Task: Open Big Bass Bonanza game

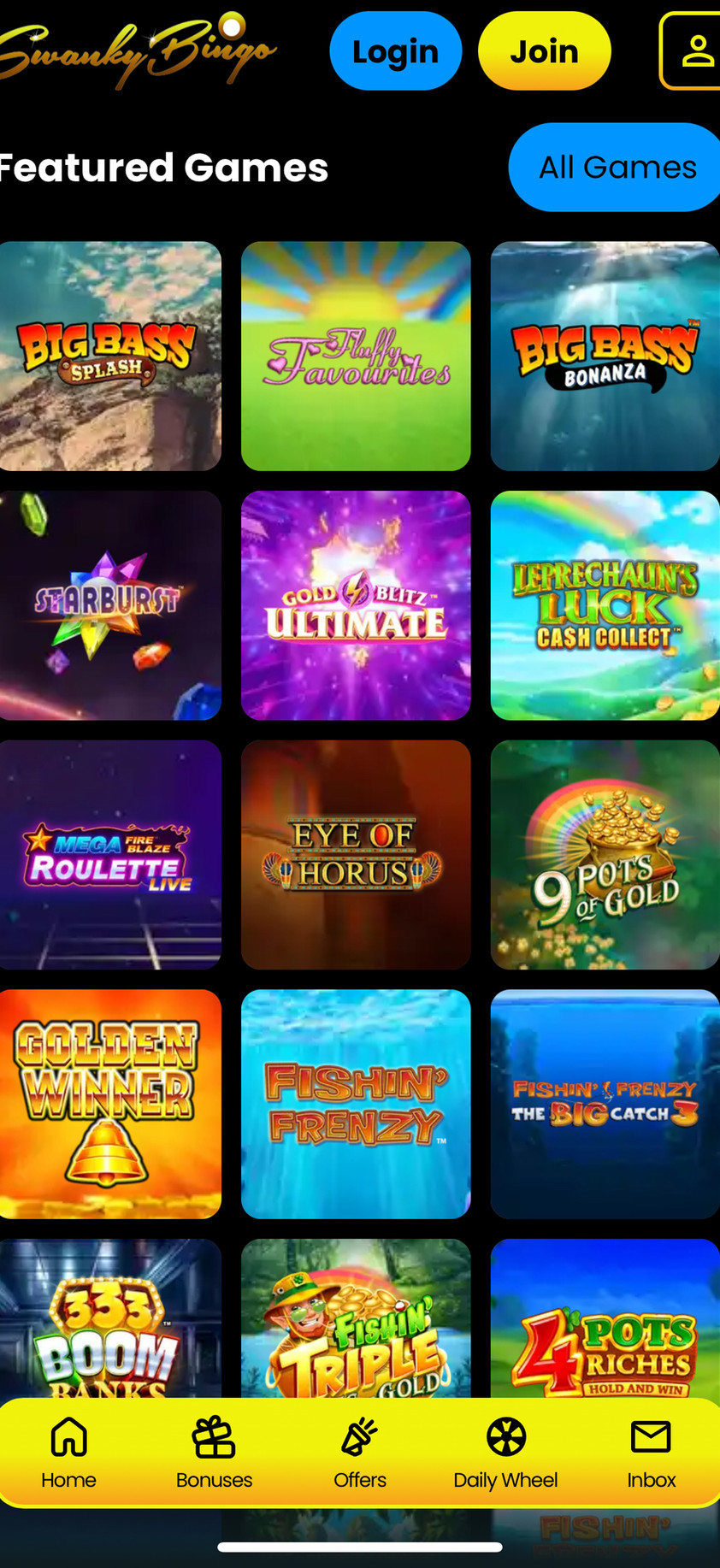Action: pos(605,356)
